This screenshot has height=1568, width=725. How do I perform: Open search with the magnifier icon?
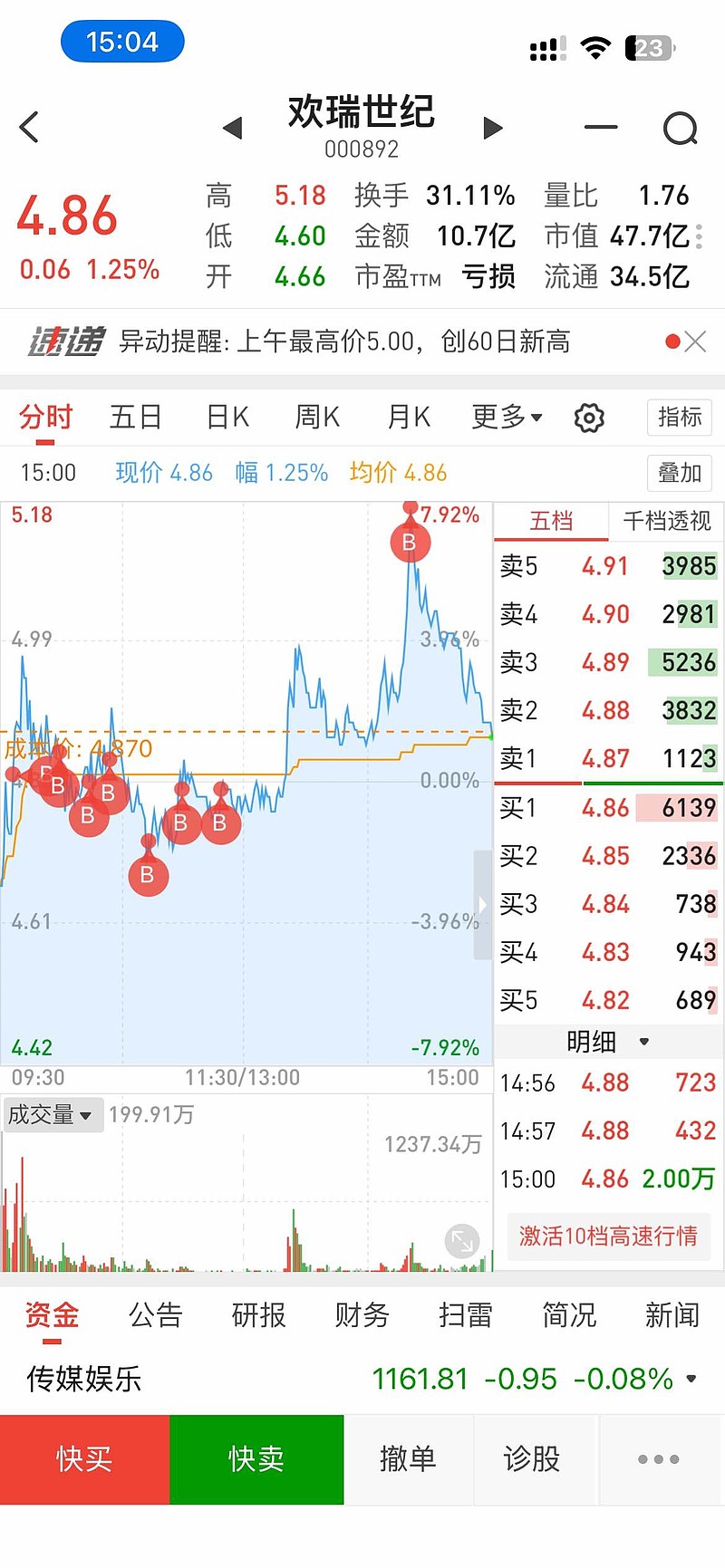[x=680, y=129]
